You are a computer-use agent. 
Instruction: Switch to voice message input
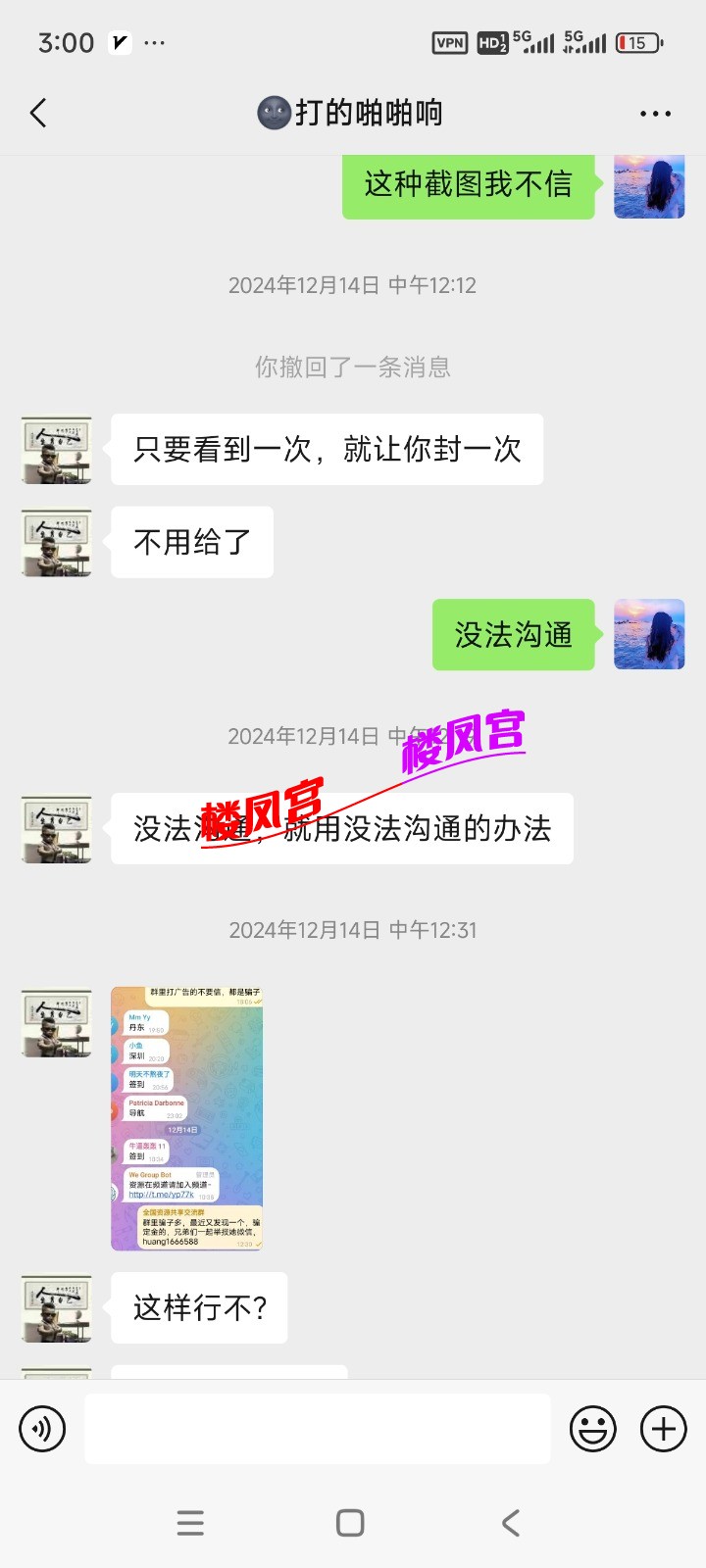coord(42,1429)
